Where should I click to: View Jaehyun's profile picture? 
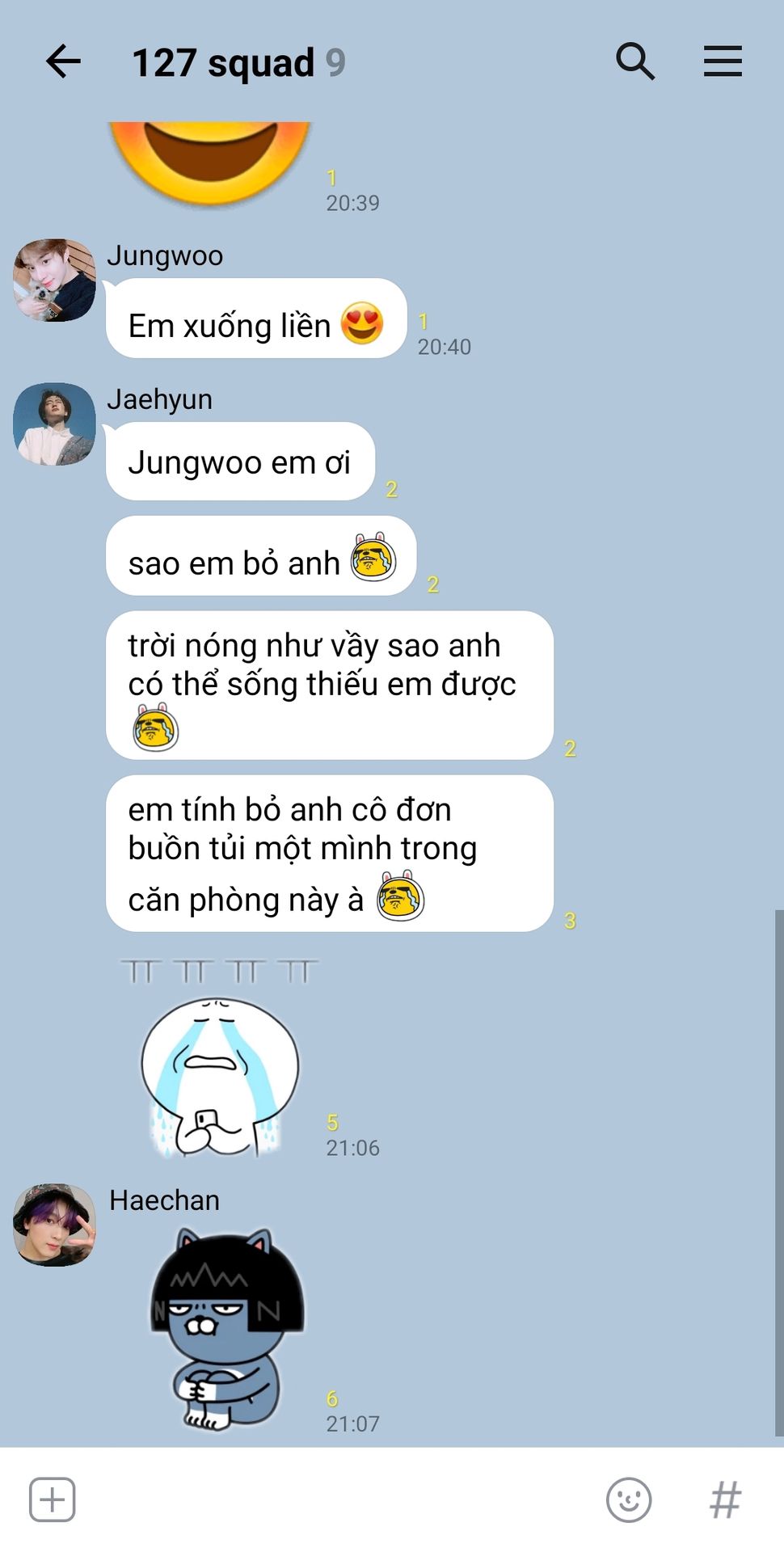[54, 424]
